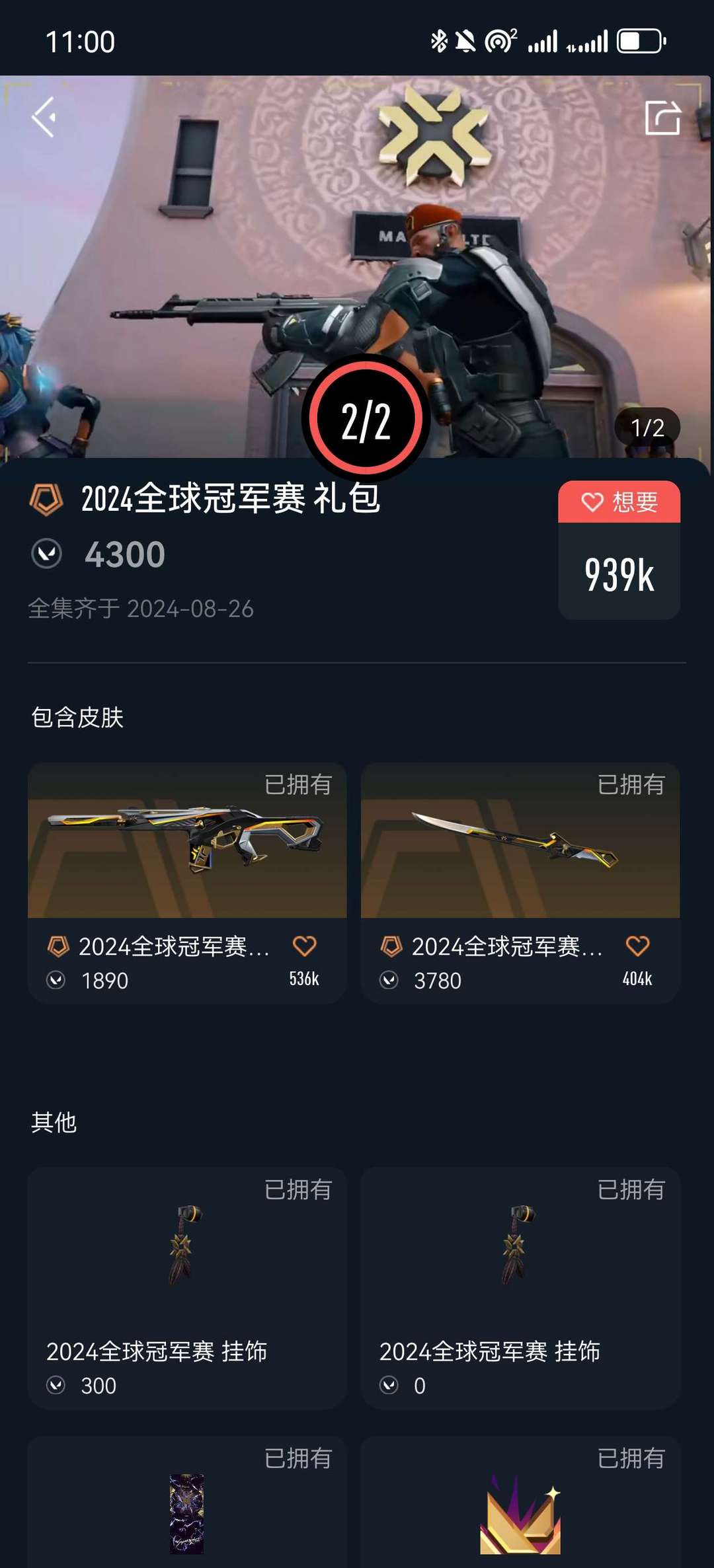Image resolution: width=714 pixels, height=1568 pixels.
Task: Share this bundle page
Action: 662,118
